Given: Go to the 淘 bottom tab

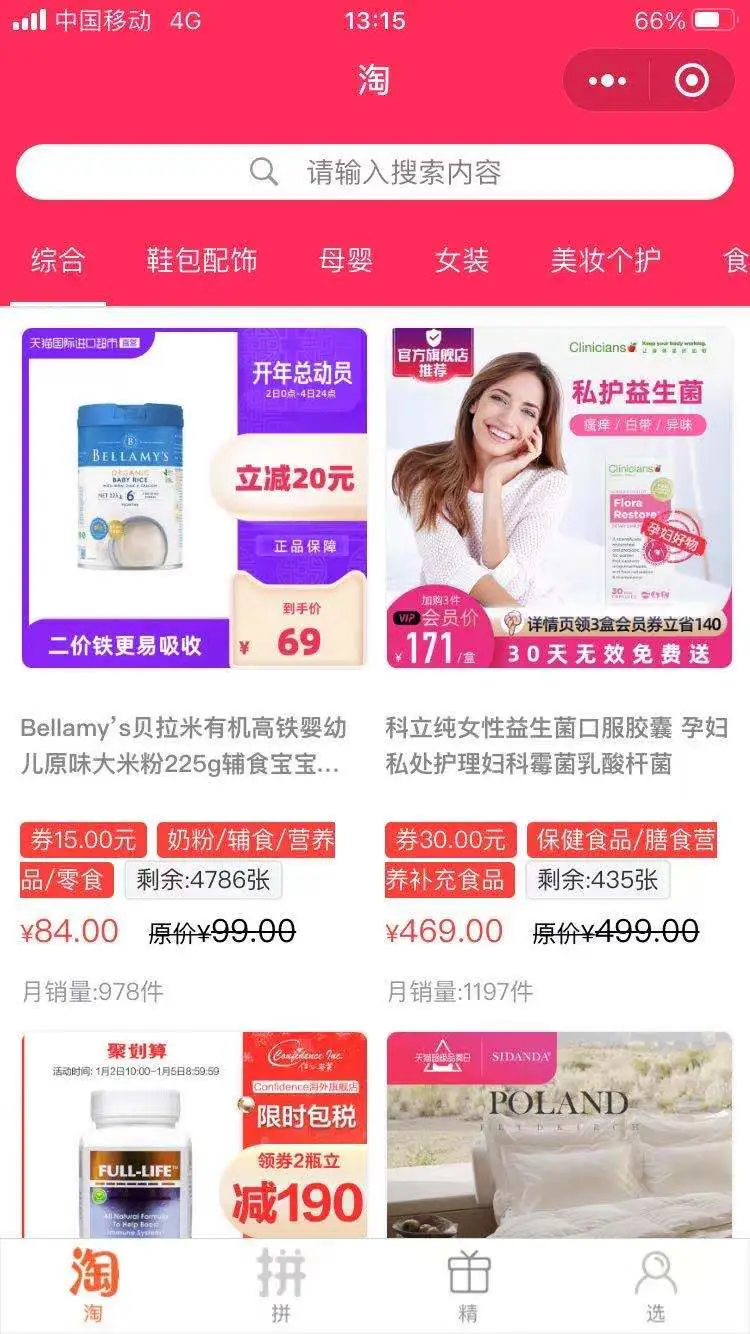Looking at the screenshot, I should tap(93, 1286).
